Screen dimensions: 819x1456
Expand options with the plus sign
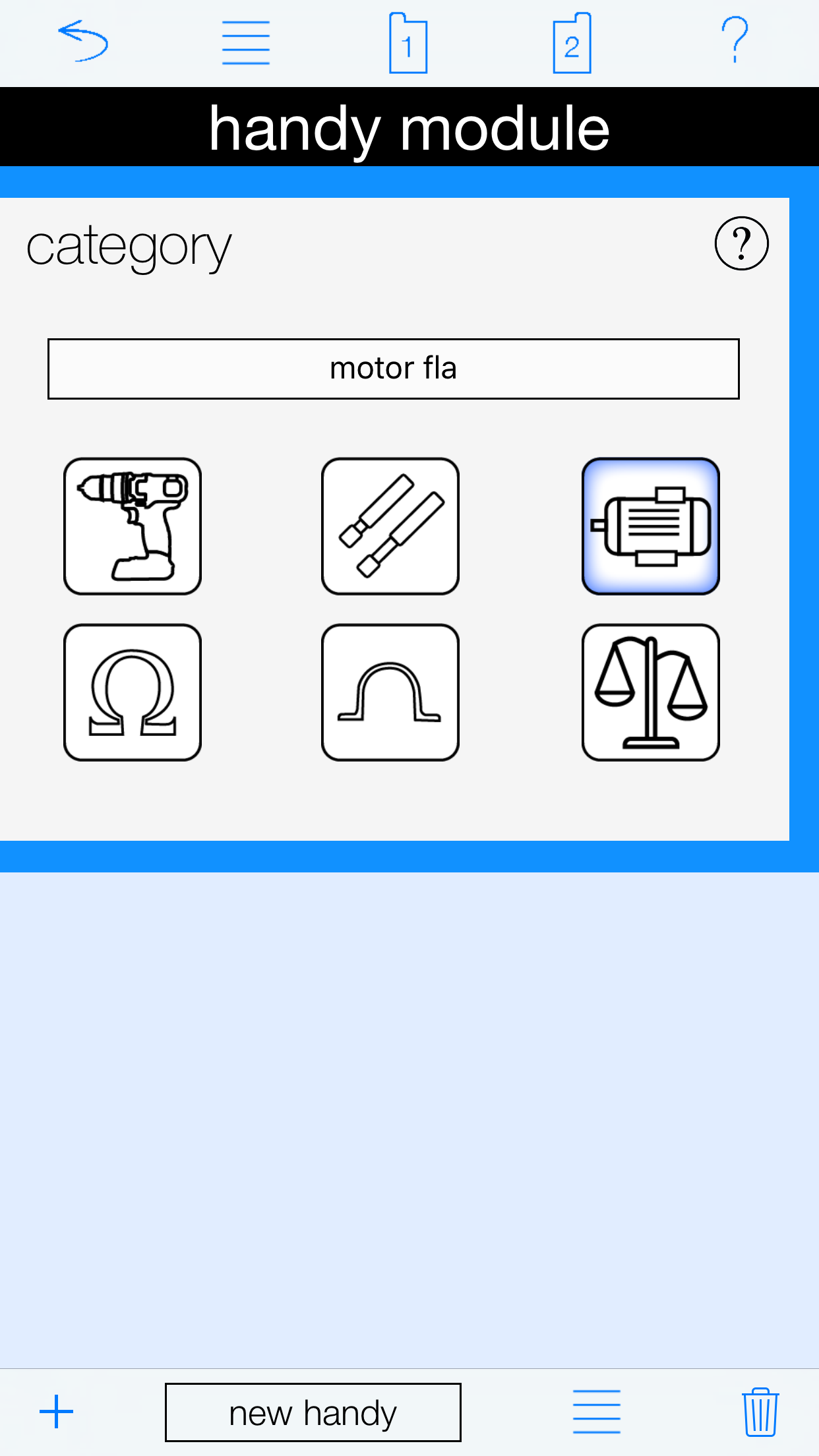coord(56,1410)
